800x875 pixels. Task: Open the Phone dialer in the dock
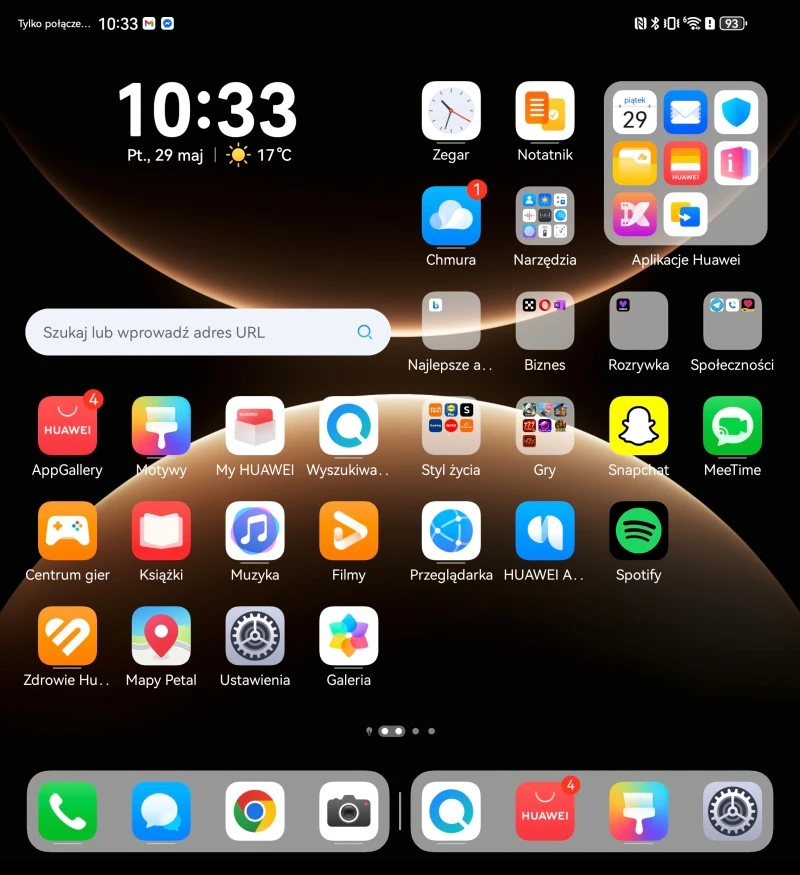point(68,811)
